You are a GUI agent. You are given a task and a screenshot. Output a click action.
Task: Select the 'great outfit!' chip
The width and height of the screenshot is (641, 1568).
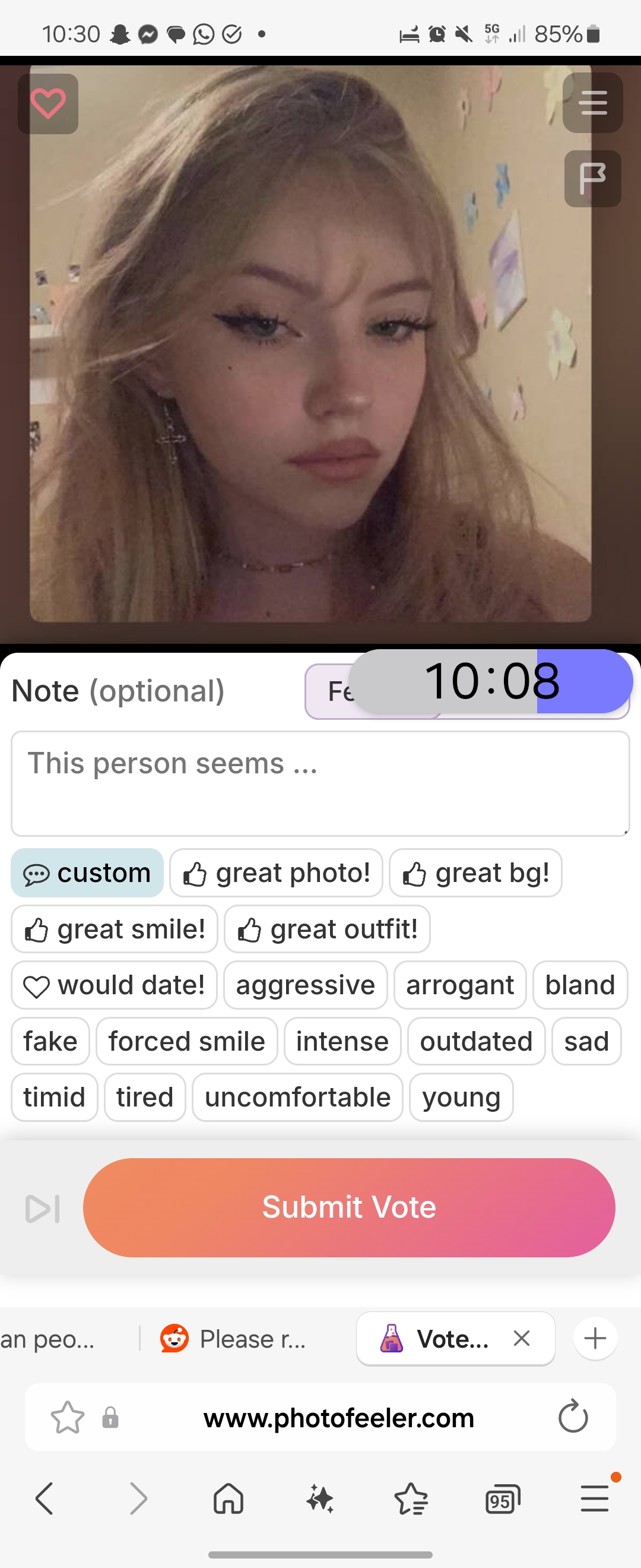327,929
